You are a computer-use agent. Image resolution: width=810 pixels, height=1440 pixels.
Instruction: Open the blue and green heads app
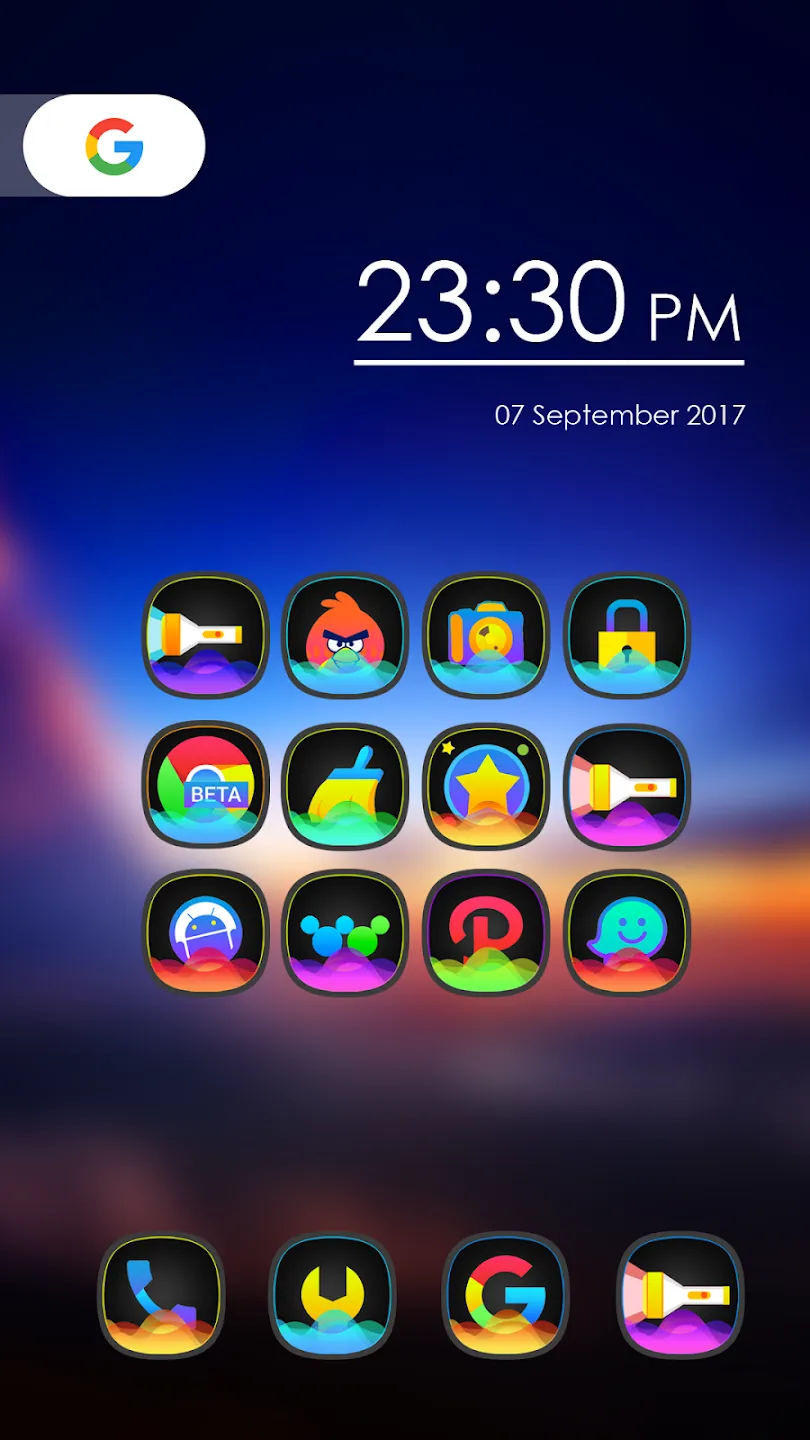346,933
